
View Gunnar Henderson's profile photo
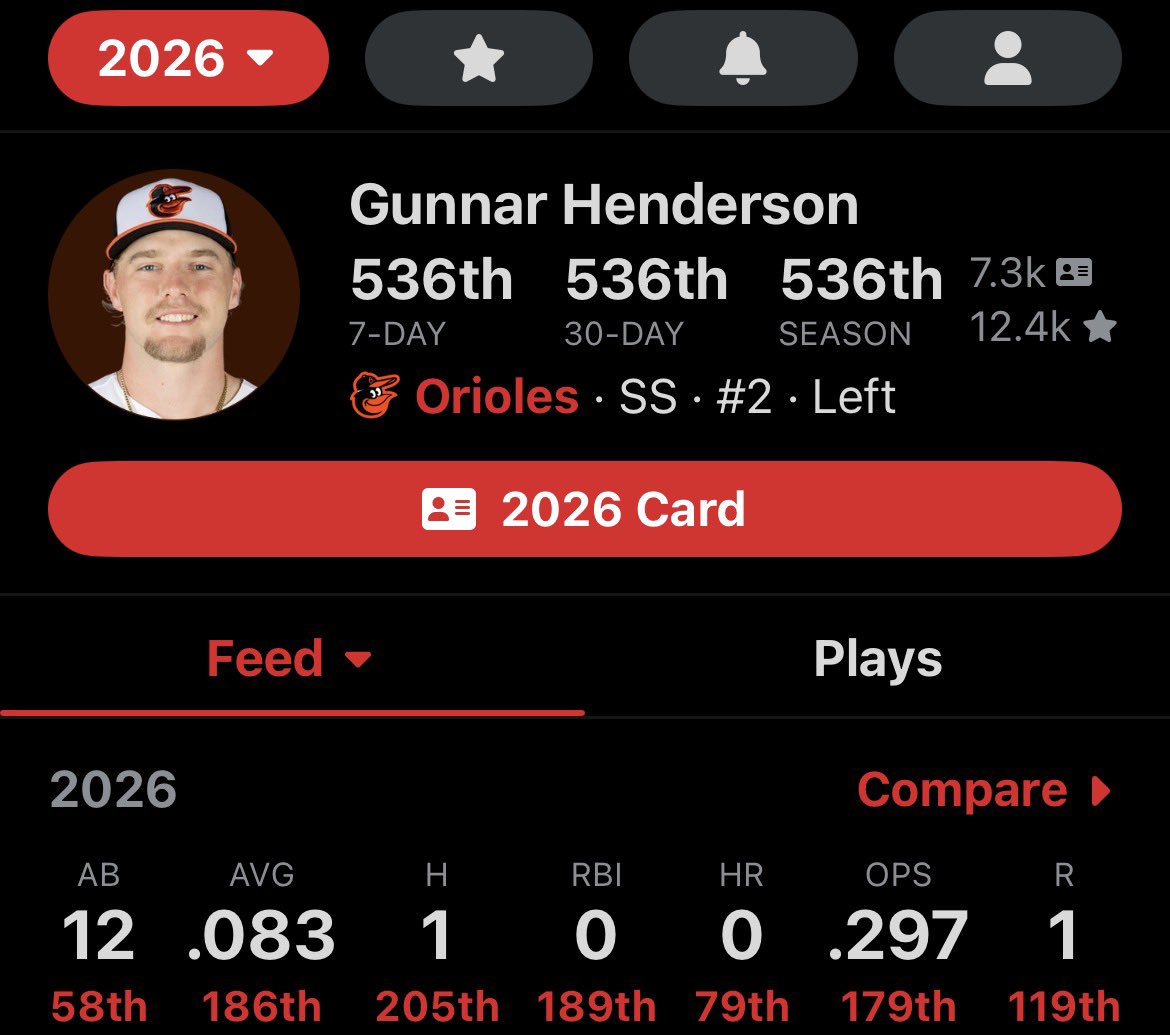coord(174,295)
